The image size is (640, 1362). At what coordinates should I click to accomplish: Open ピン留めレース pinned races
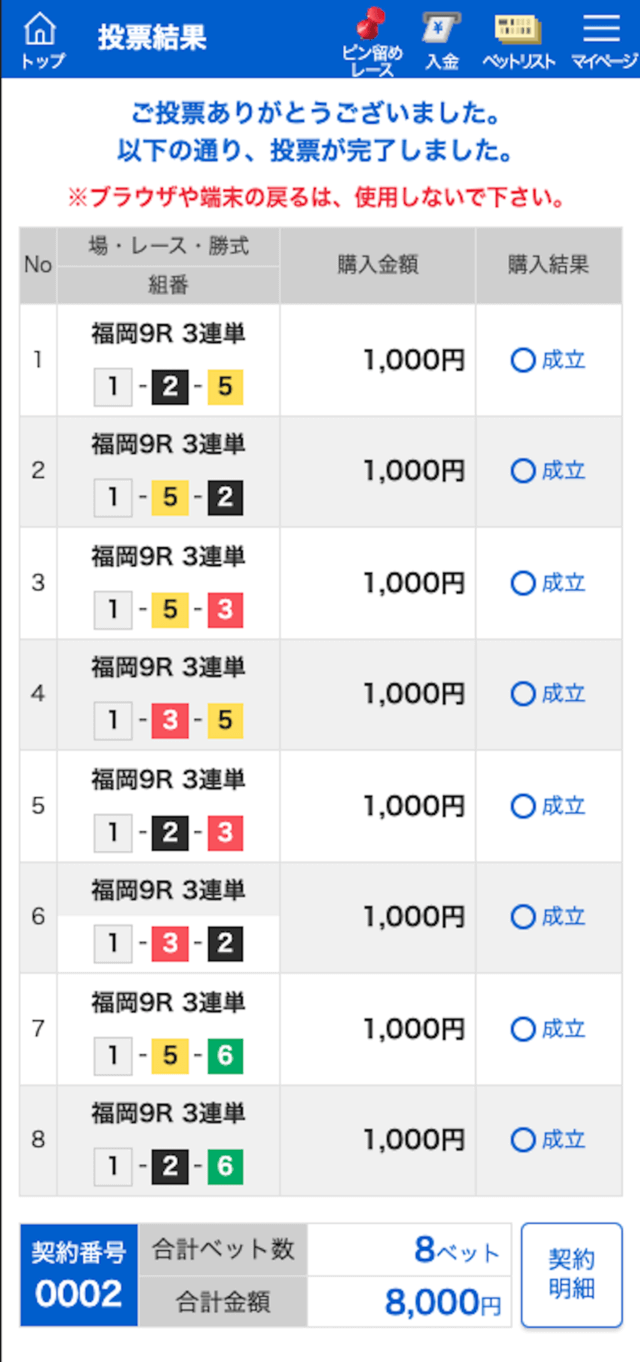(372, 40)
